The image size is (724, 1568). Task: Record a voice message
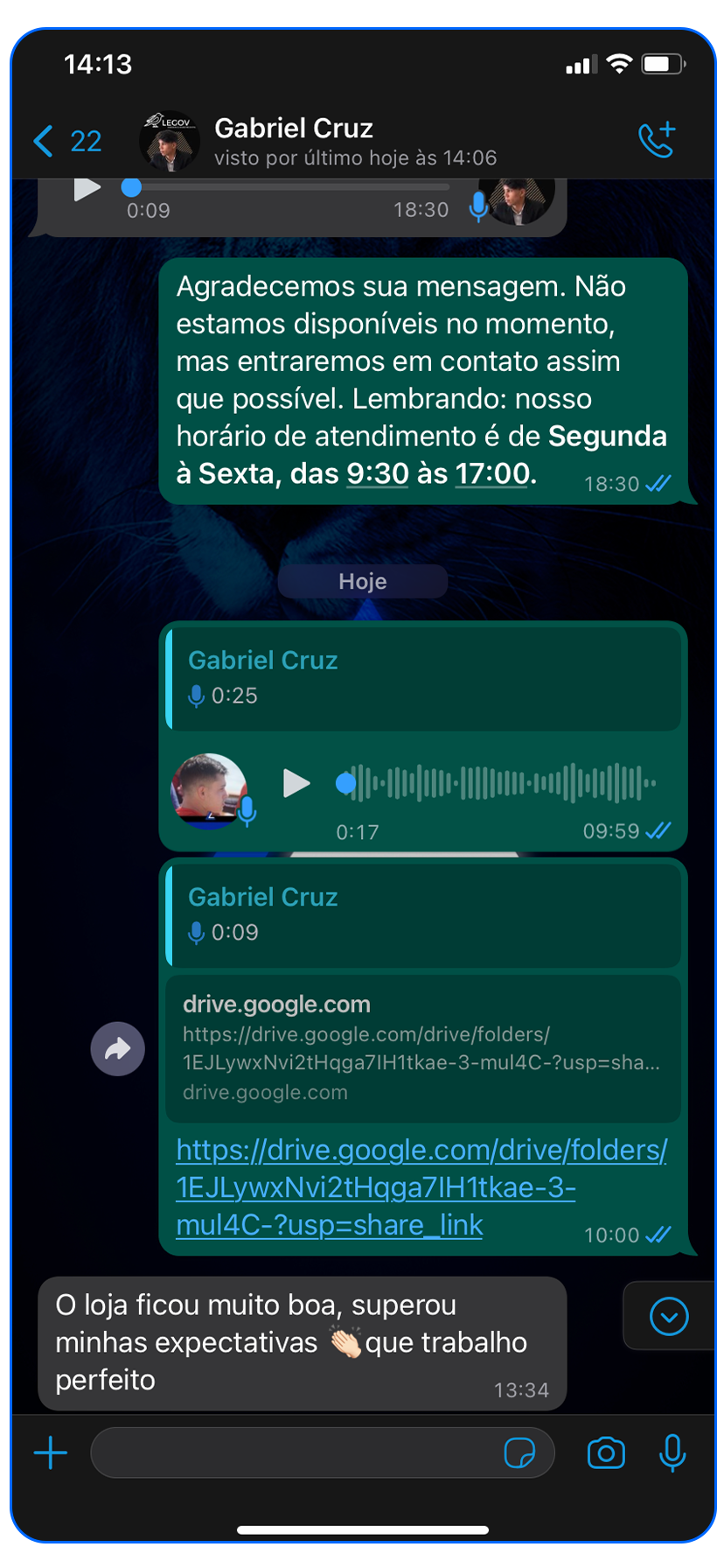click(672, 1453)
